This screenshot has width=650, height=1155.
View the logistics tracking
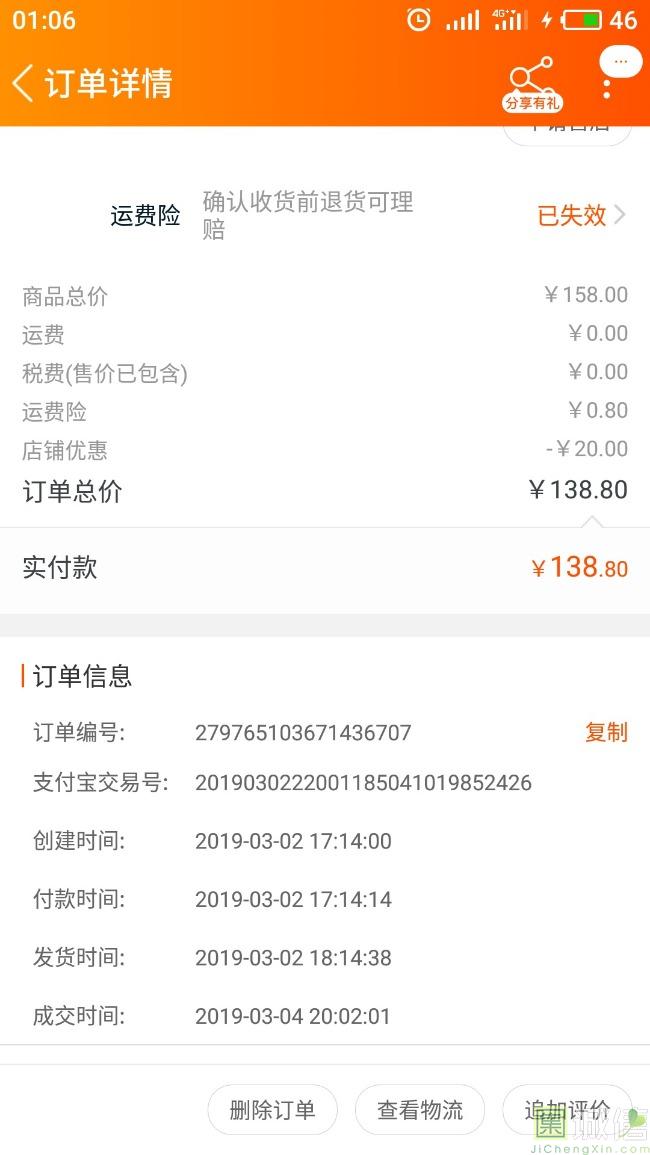tap(420, 1109)
